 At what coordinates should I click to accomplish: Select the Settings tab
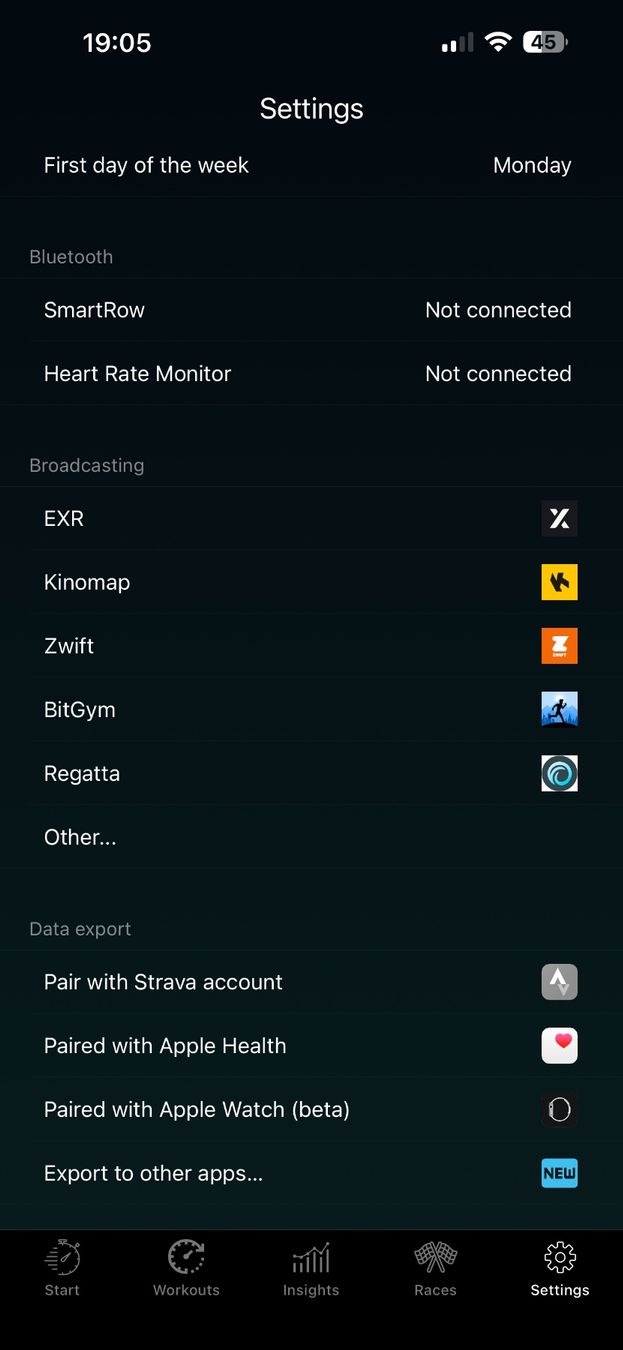coord(560,1268)
